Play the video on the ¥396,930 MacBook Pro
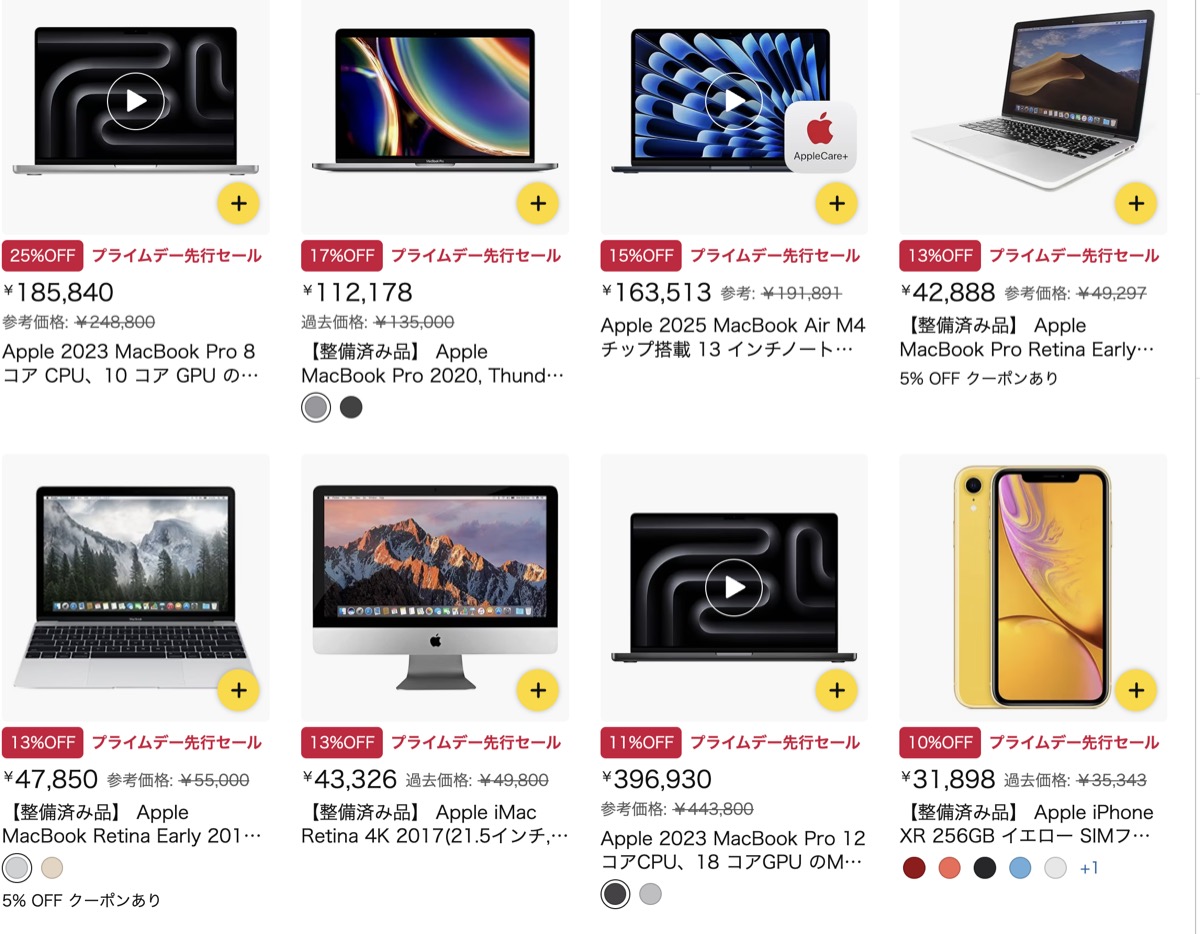This screenshot has height=934, width=1200. point(734,587)
